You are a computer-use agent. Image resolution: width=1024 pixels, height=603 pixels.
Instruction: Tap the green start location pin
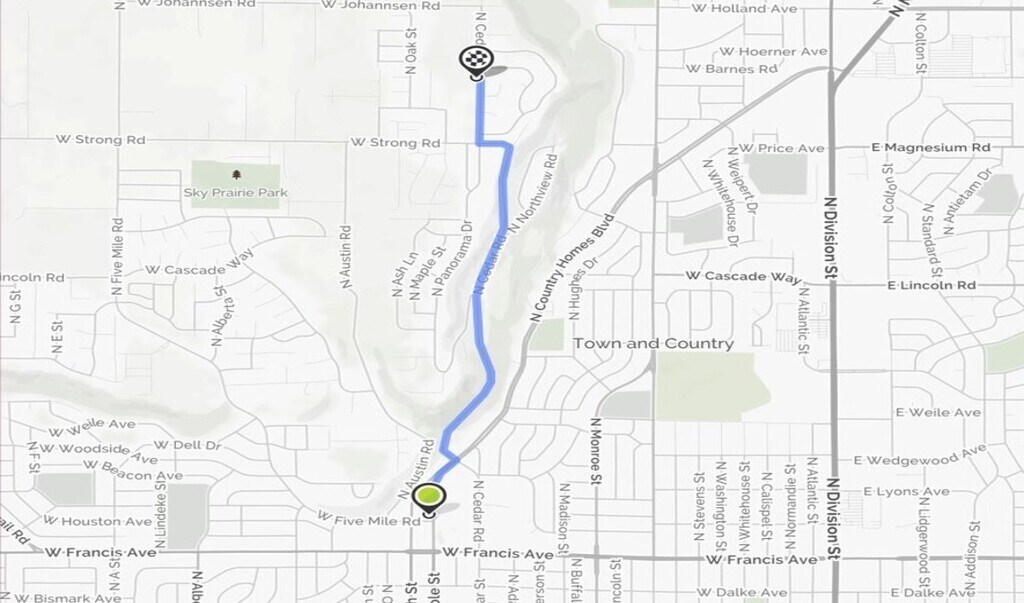[x=430, y=497]
